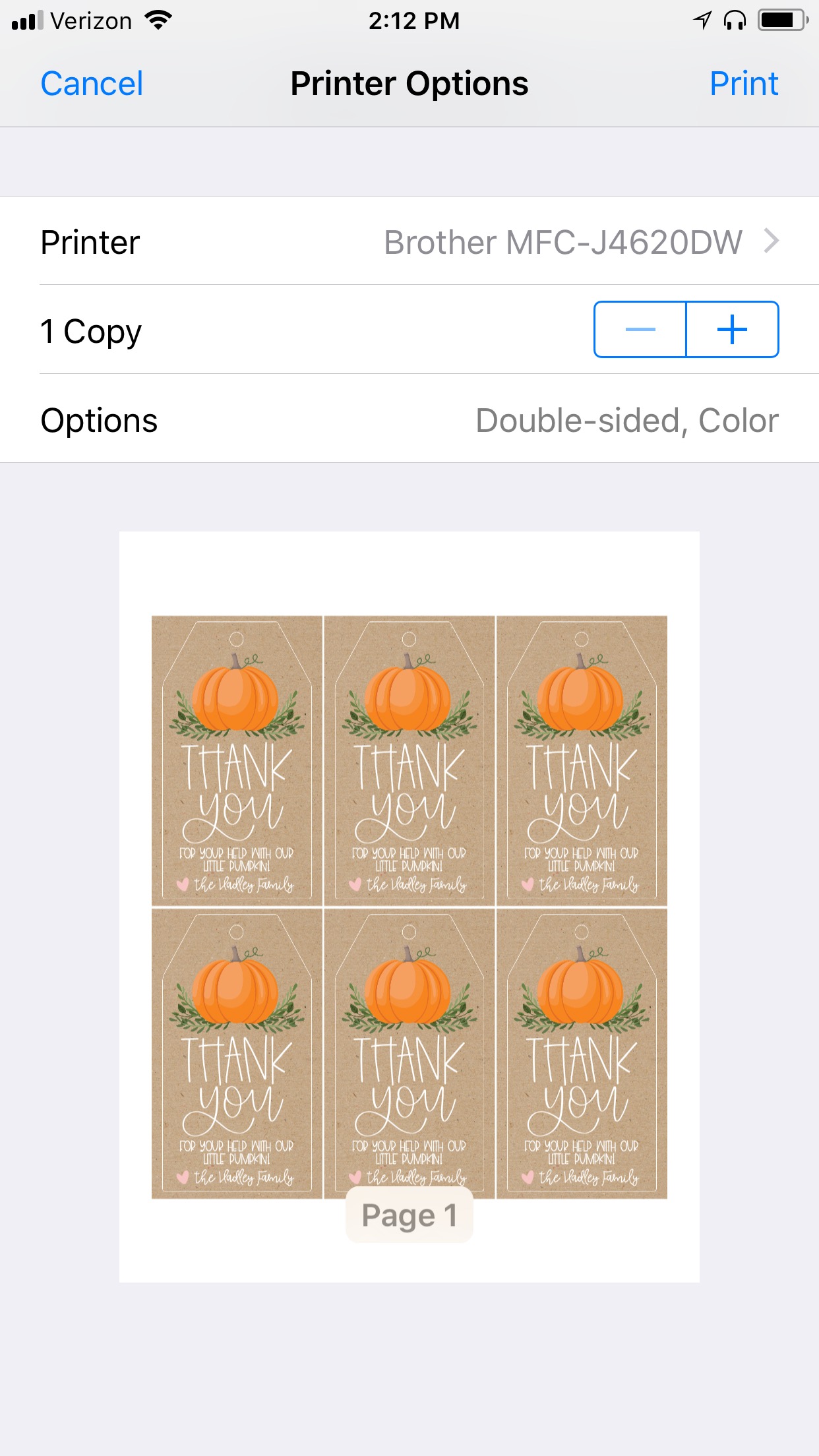Decrease the number of copies
The image size is (819, 1456).
pos(640,330)
